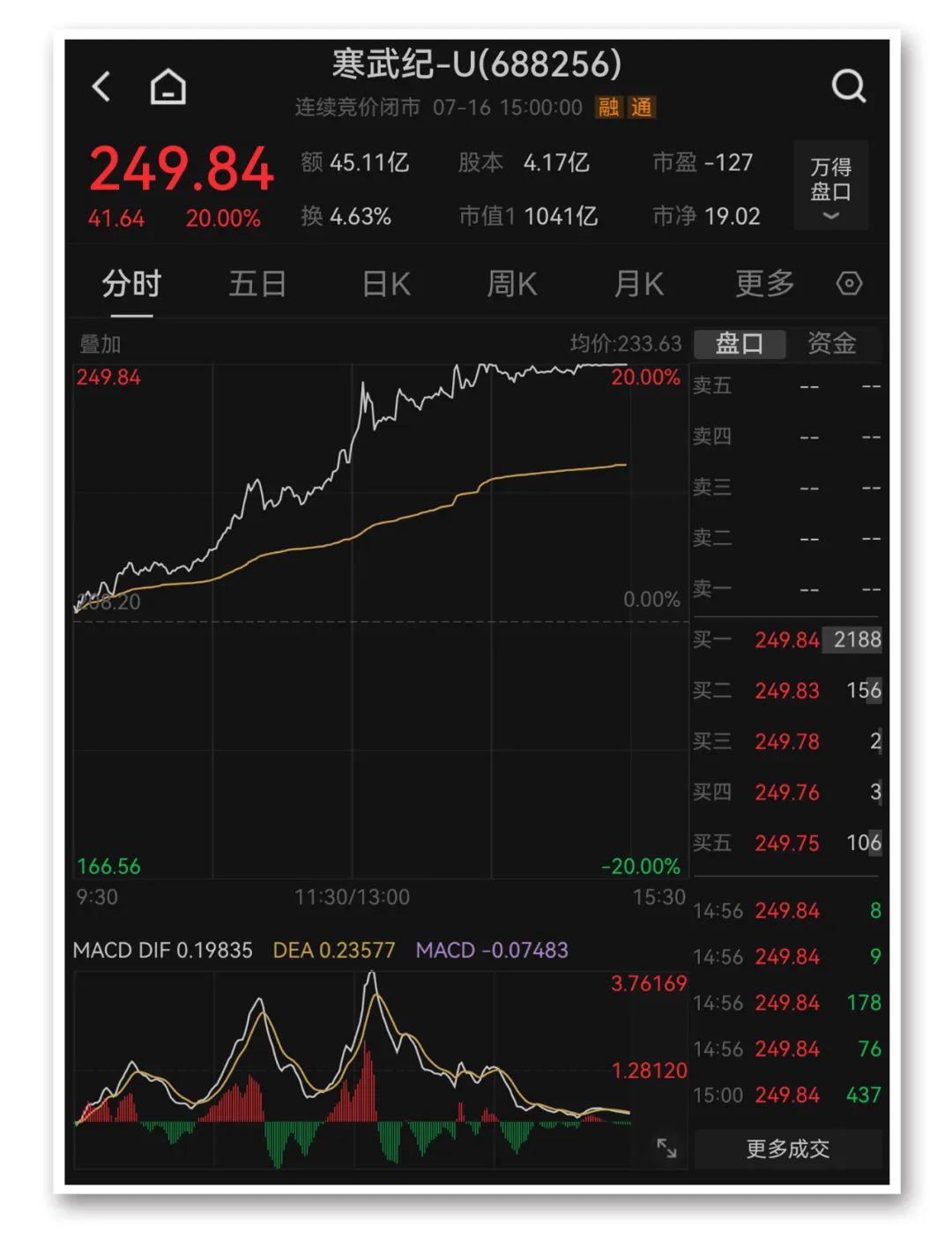The width and height of the screenshot is (952, 1240).
Task: View the 周K chart
Action: [512, 284]
